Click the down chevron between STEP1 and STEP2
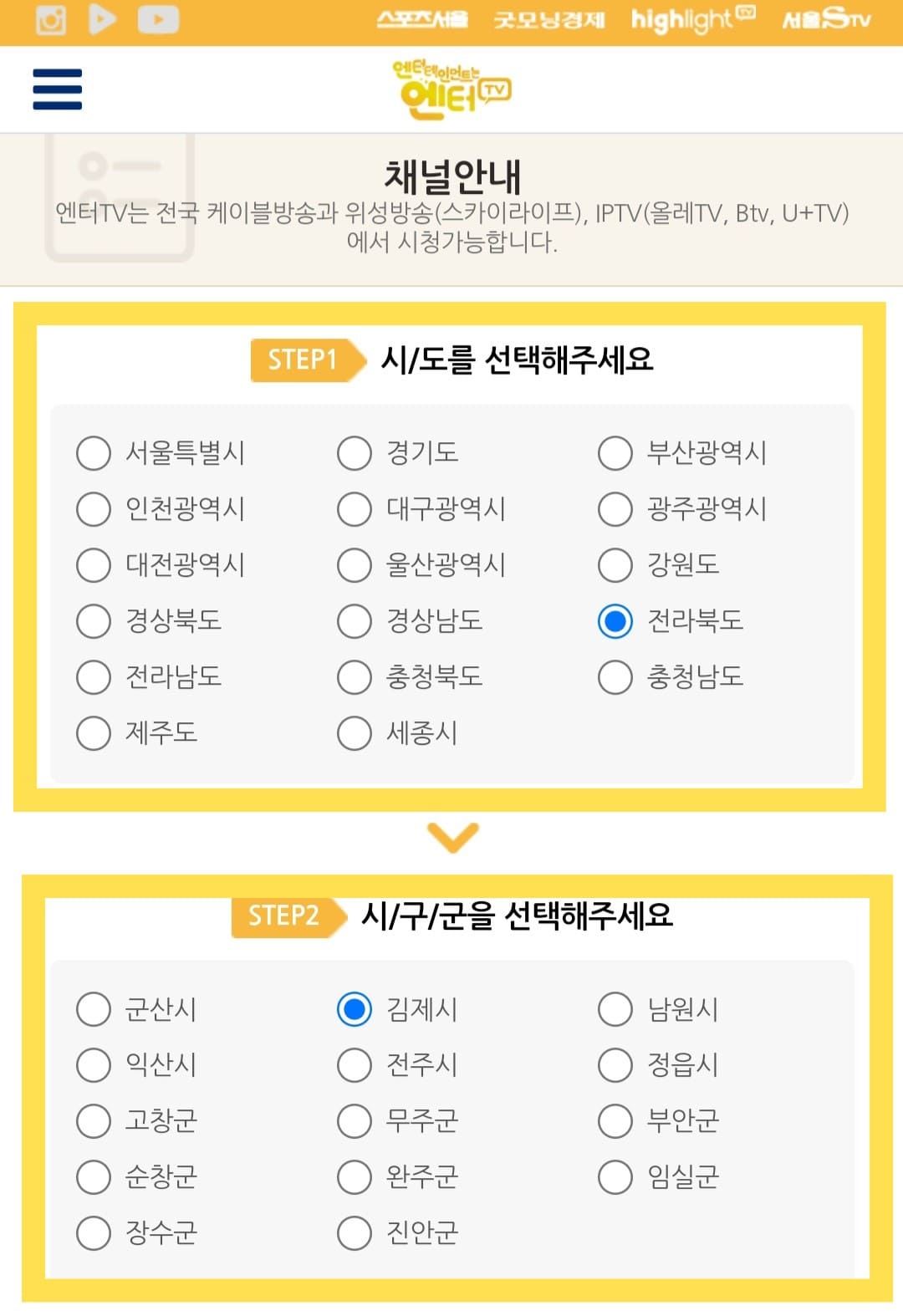903x1316 pixels. 451,839
